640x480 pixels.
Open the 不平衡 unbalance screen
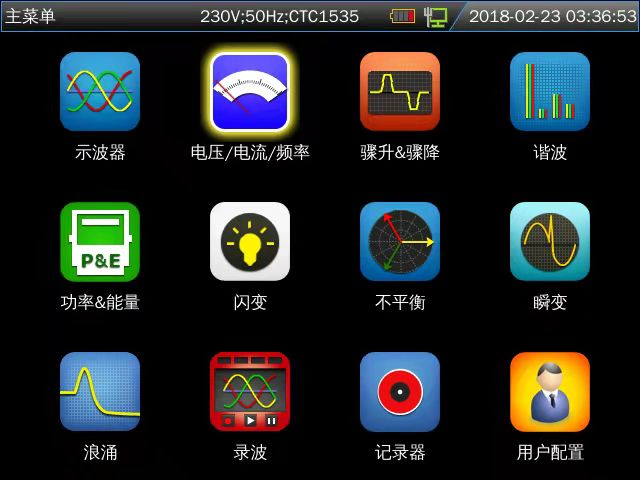[400, 242]
